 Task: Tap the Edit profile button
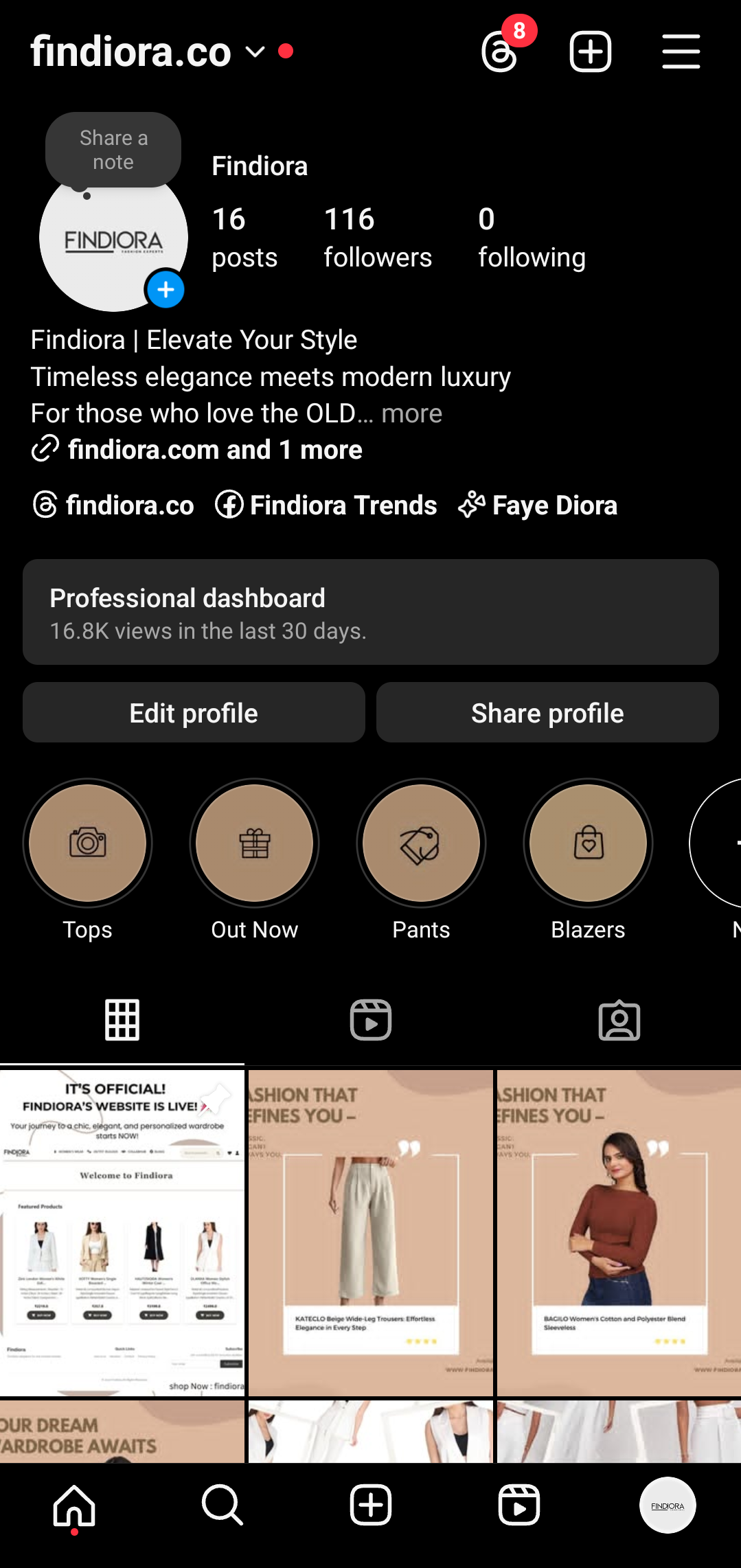[x=194, y=713]
